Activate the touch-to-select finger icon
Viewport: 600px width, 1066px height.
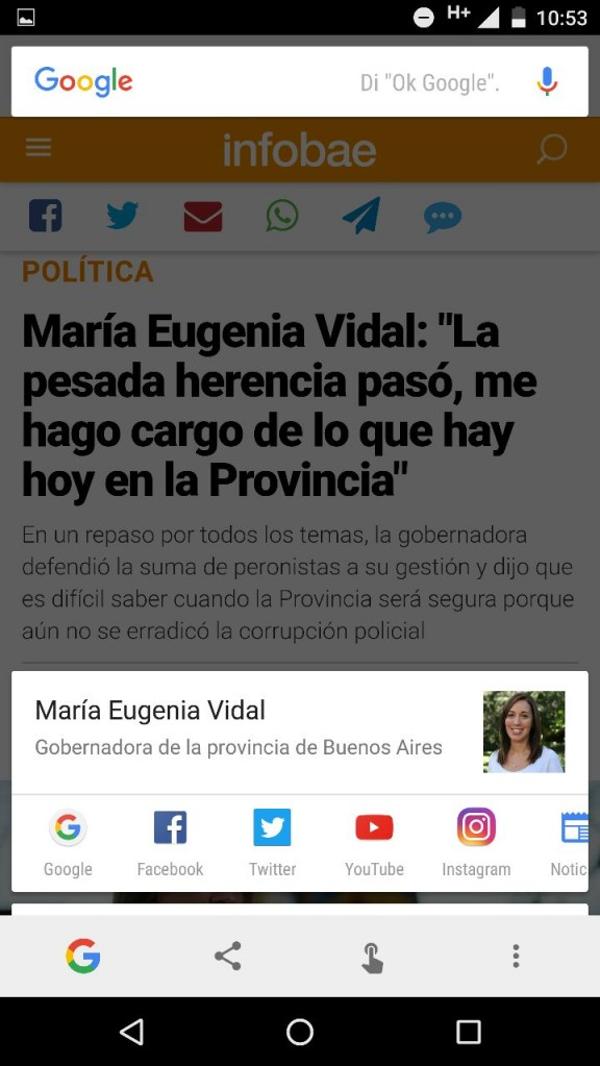(x=372, y=957)
